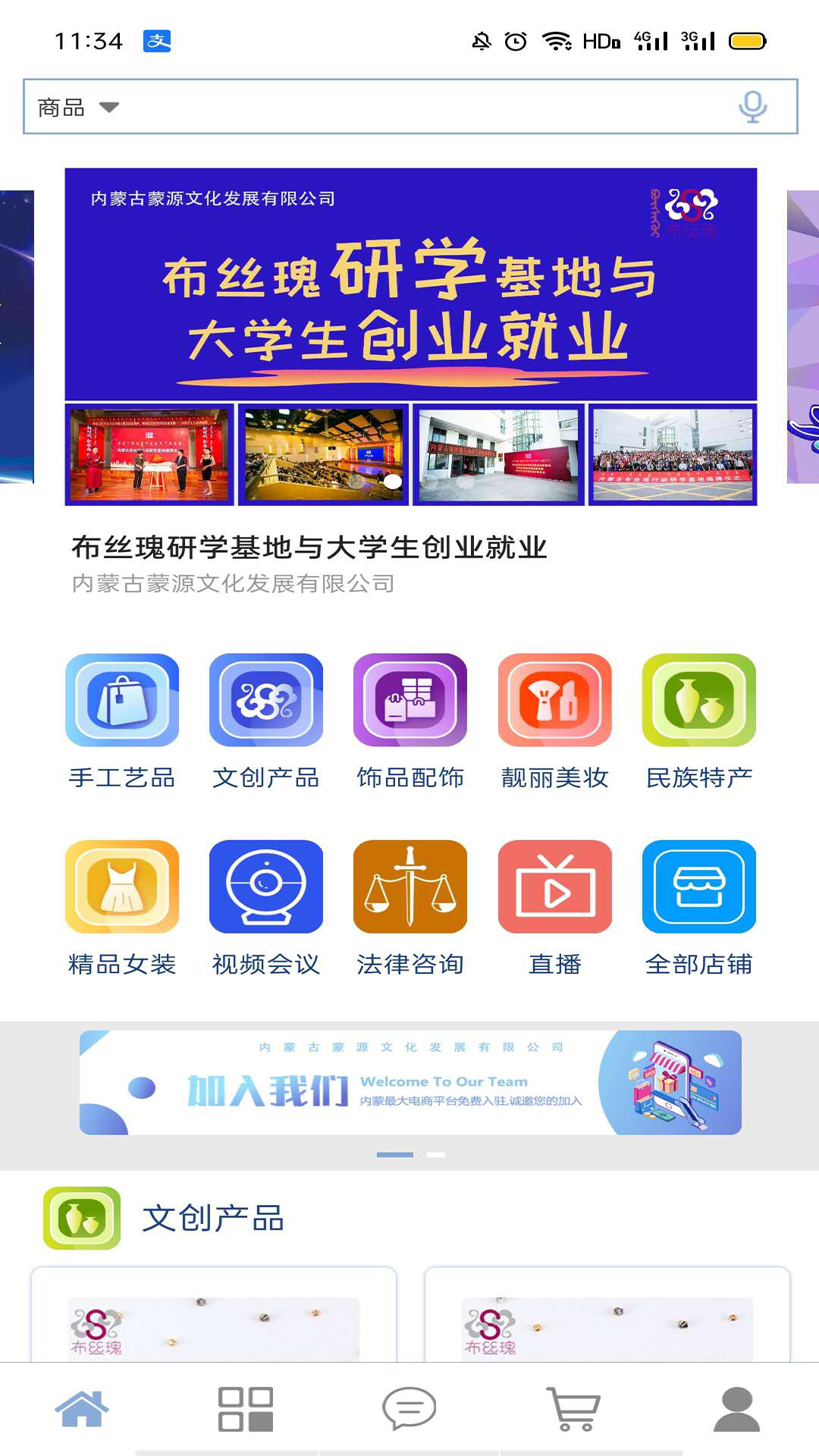Open the 饰品配饰 category
The height and width of the screenshot is (1456, 819).
point(410,721)
